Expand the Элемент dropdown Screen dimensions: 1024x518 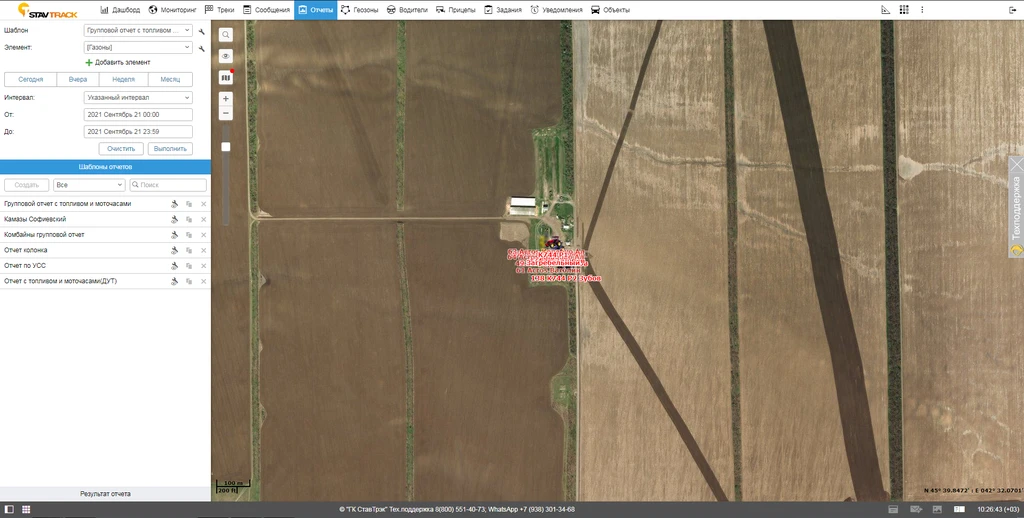(138, 47)
